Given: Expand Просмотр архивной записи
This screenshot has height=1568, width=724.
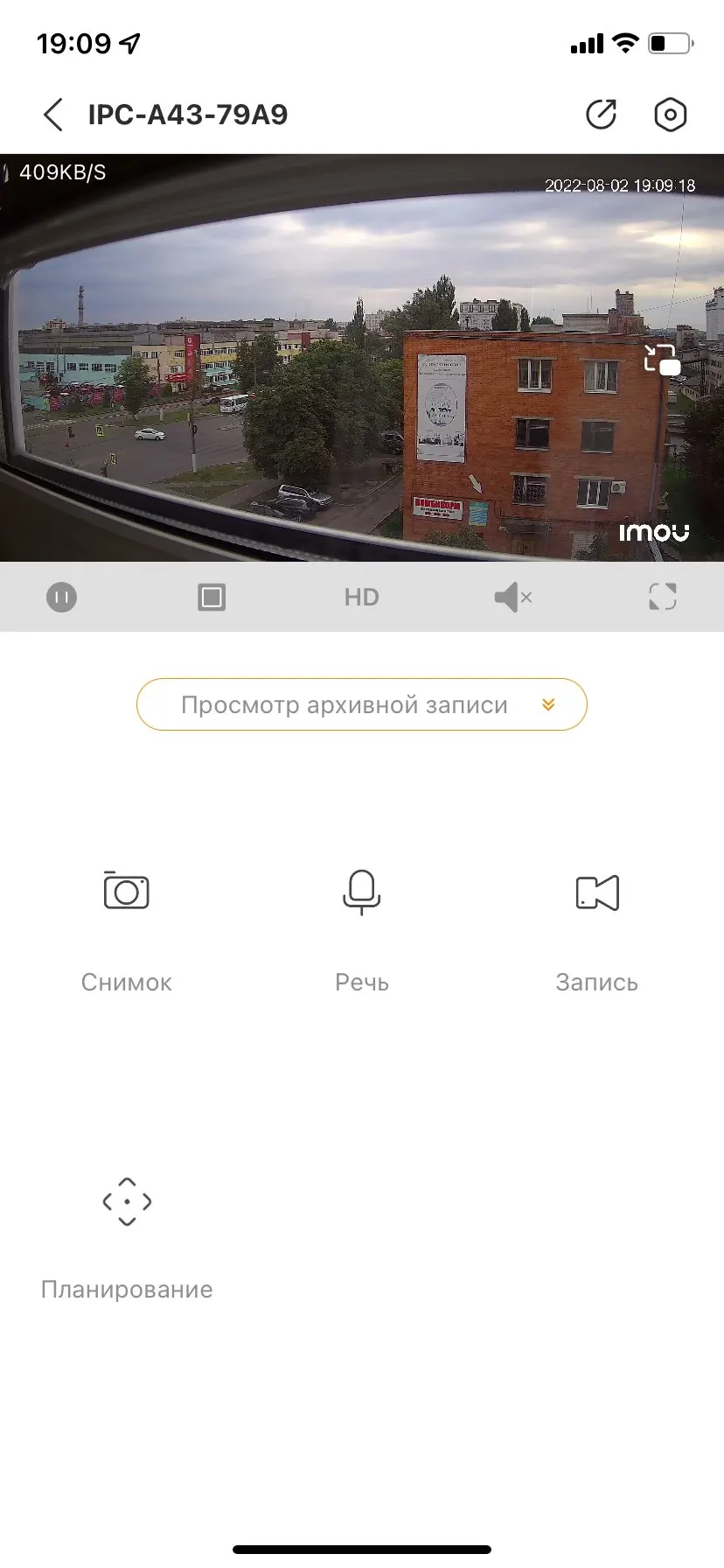Looking at the screenshot, I should (x=361, y=704).
